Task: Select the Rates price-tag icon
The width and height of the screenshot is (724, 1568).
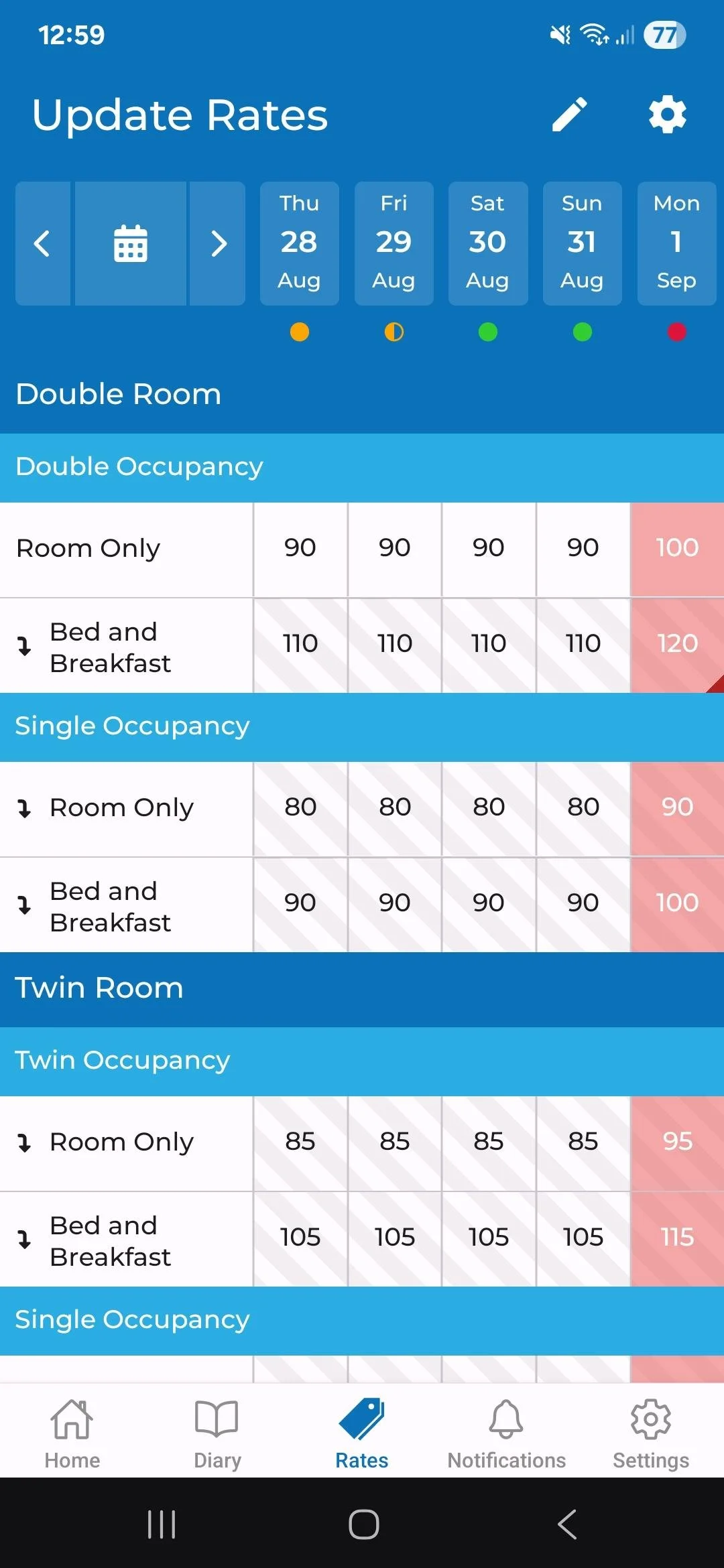Action: (361, 1424)
